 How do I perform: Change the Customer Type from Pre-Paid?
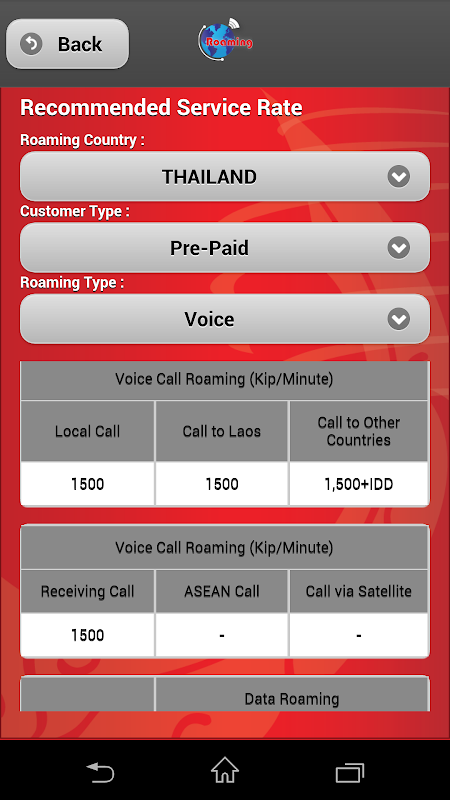pyautogui.click(x=225, y=248)
